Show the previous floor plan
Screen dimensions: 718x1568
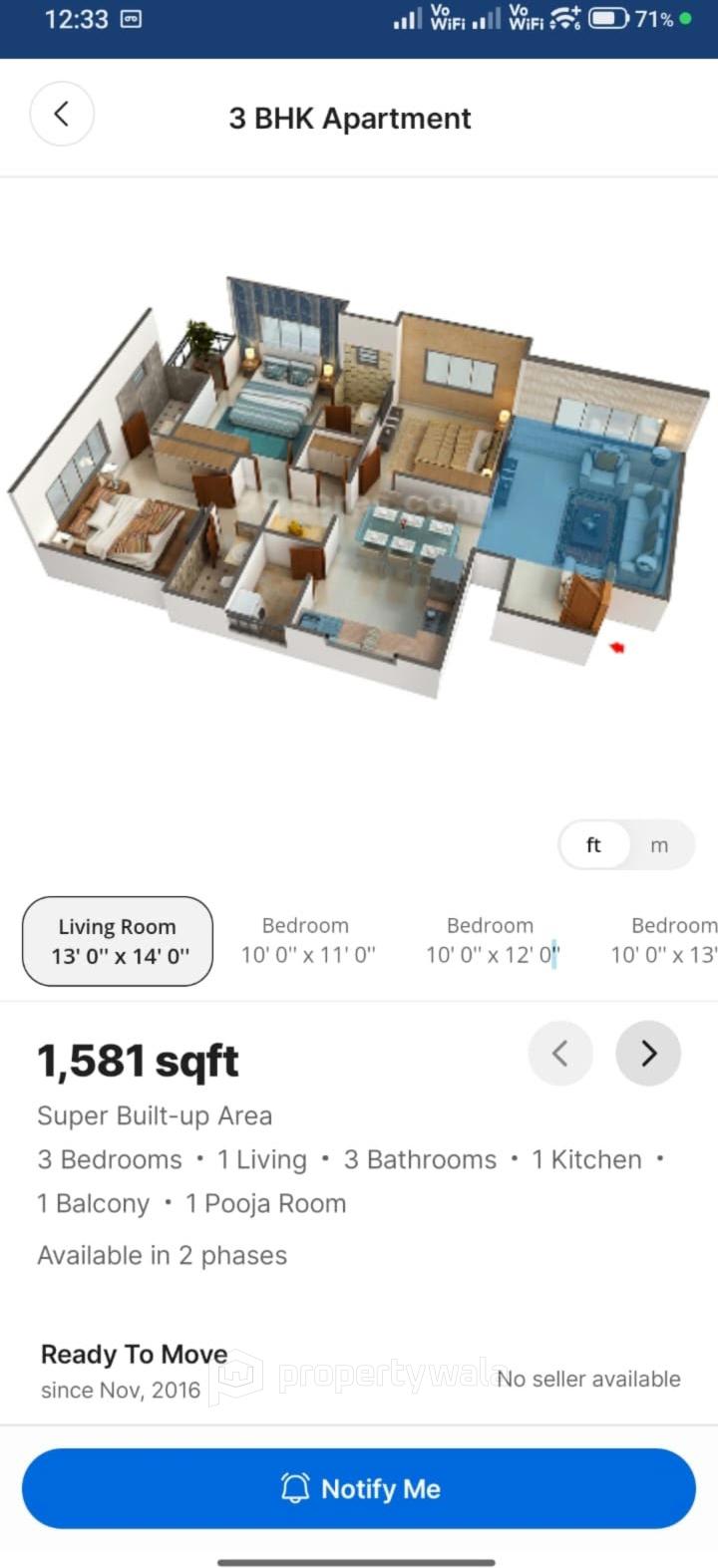[x=560, y=1053]
